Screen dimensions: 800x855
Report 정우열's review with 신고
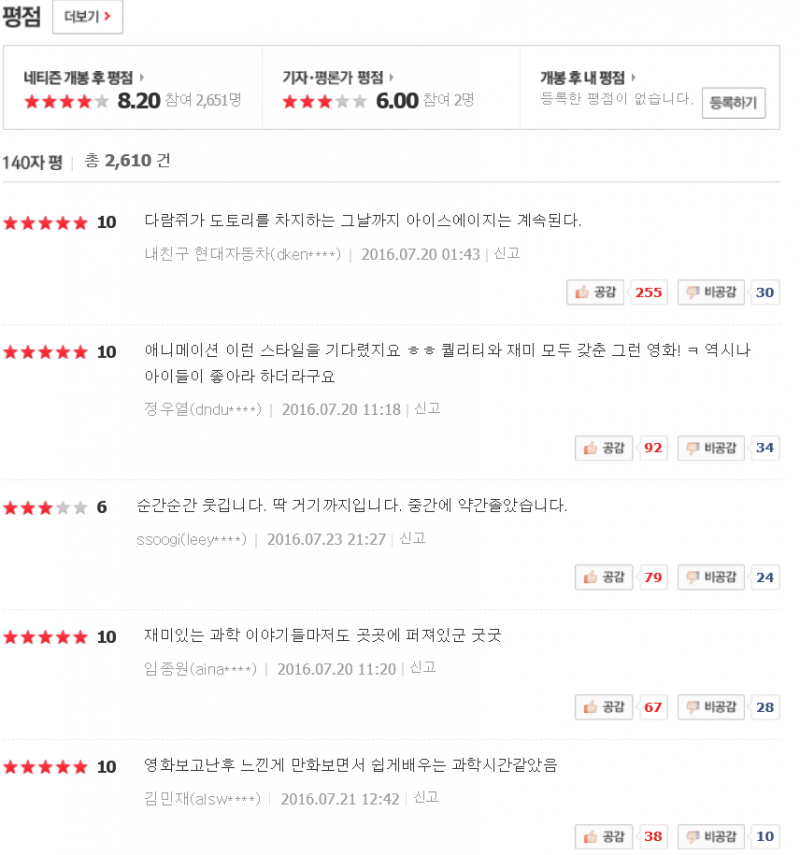click(427, 408)
